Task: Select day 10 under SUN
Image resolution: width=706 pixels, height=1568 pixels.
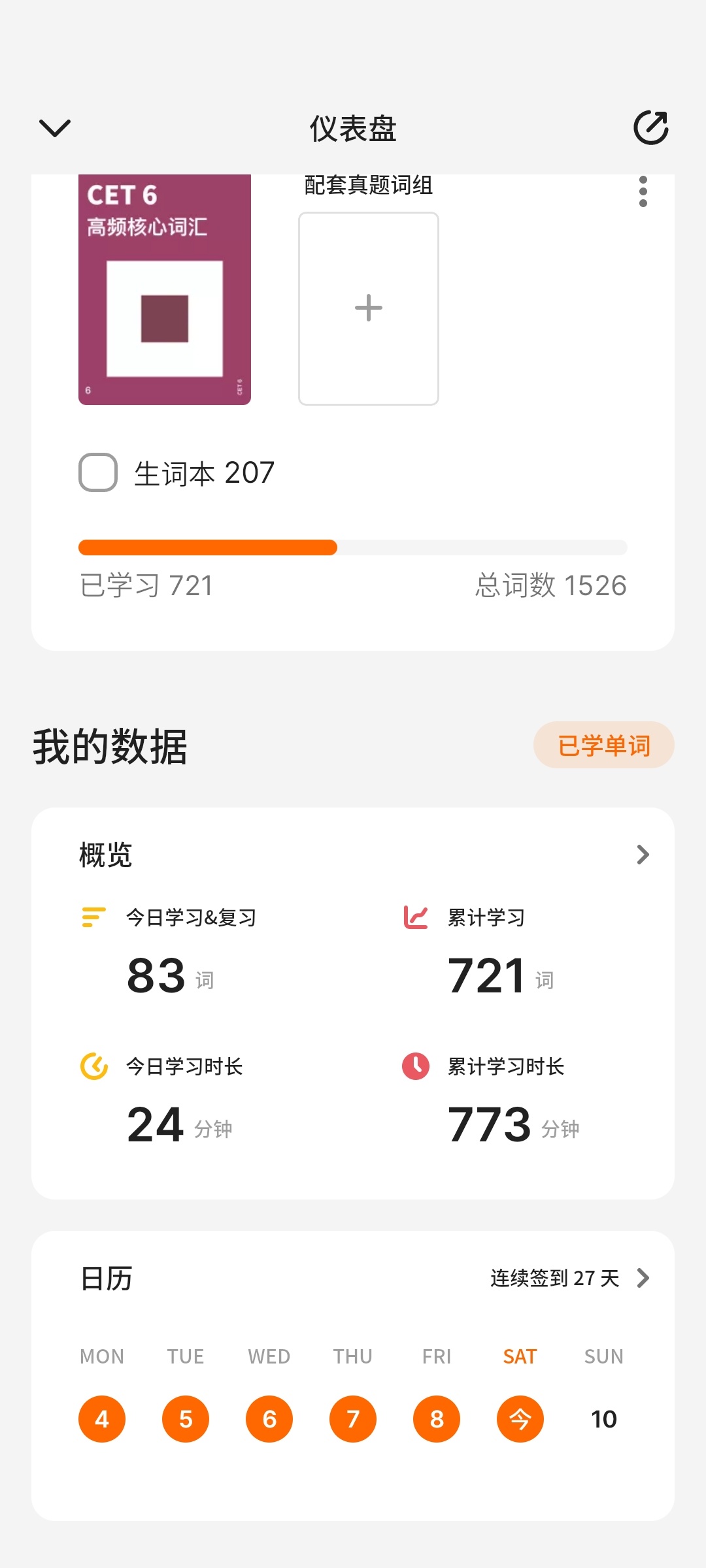Action: (603, 1419)
